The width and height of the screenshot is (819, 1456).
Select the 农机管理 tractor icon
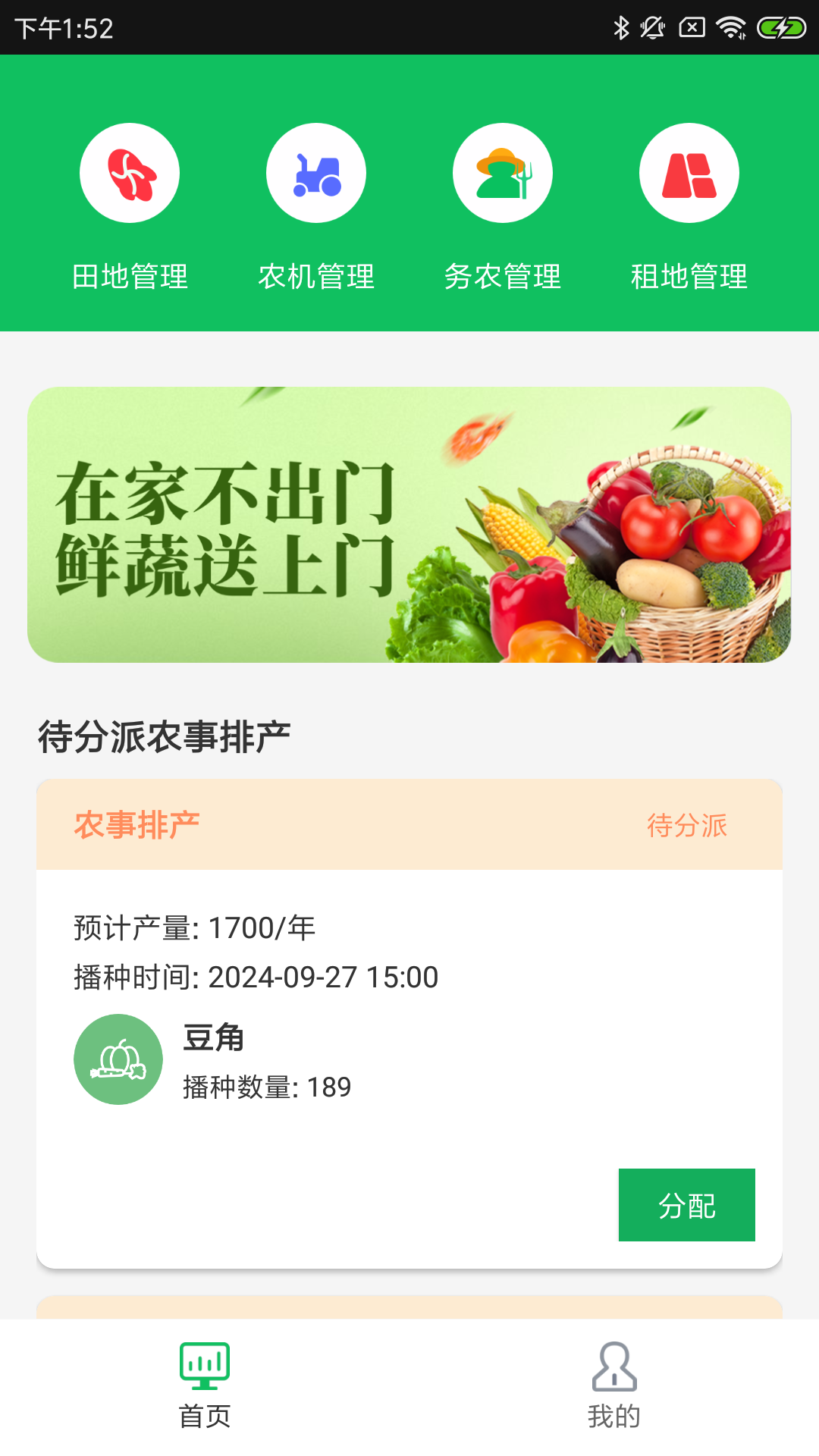click(x=316, y=172)
